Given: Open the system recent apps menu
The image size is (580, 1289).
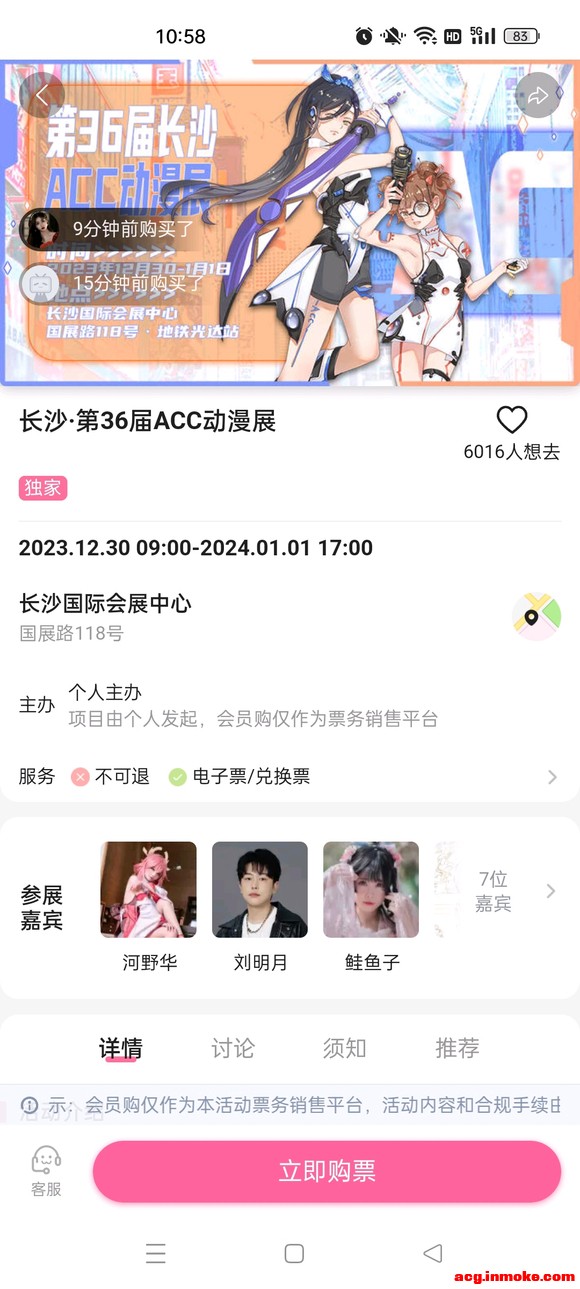Looking at the screenshot, I should [x=155, y=1253].
